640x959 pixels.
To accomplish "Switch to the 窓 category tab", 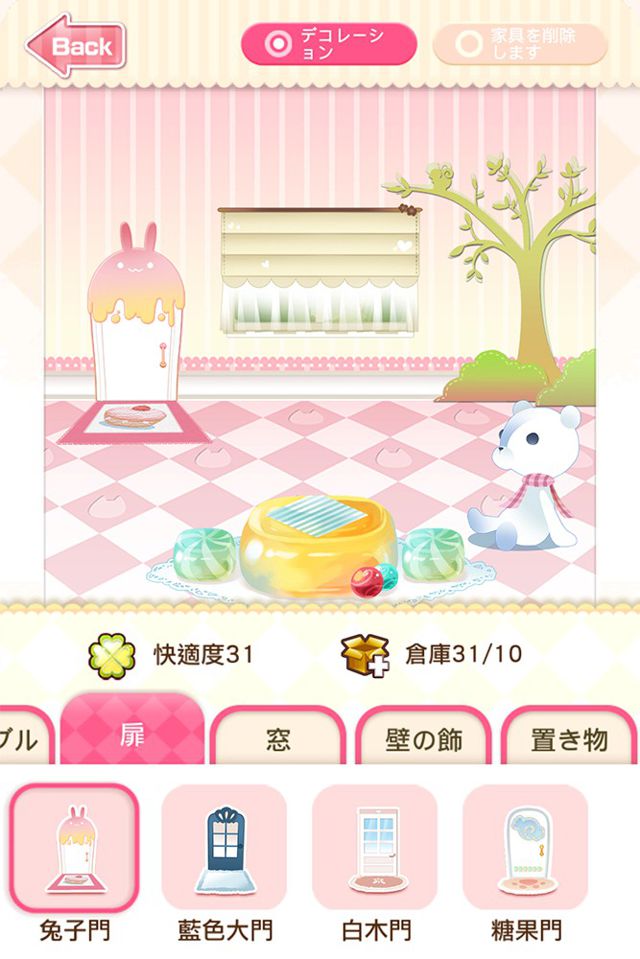I will click(278, 739).
